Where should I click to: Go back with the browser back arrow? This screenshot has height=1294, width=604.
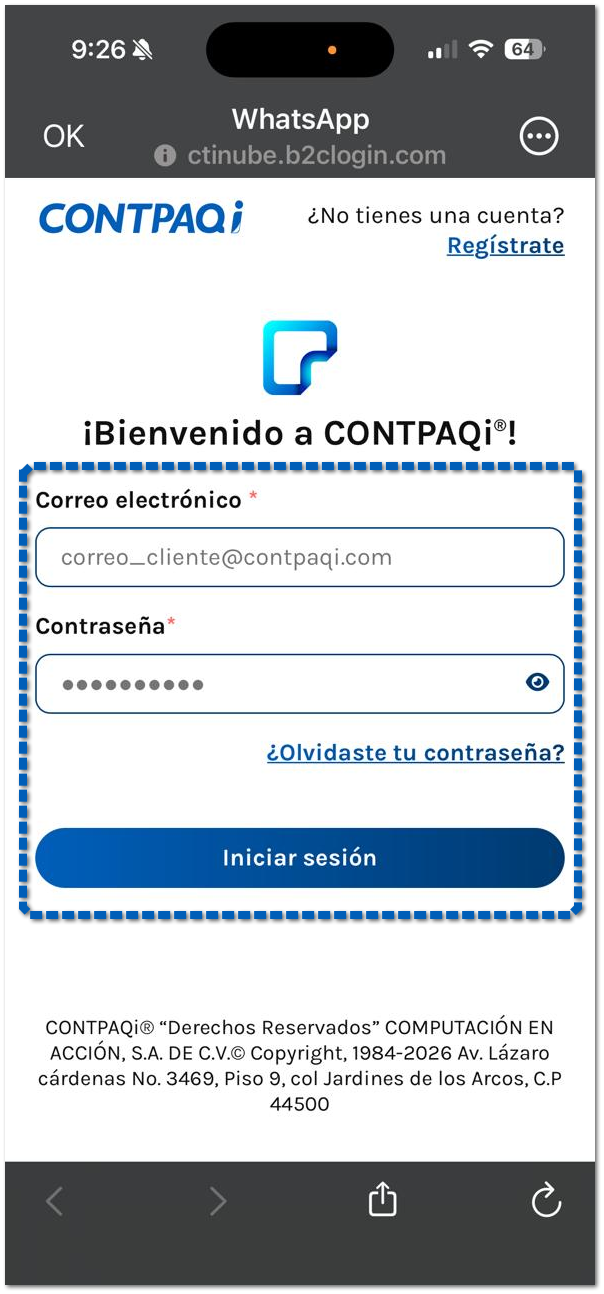pos(55,1201)
